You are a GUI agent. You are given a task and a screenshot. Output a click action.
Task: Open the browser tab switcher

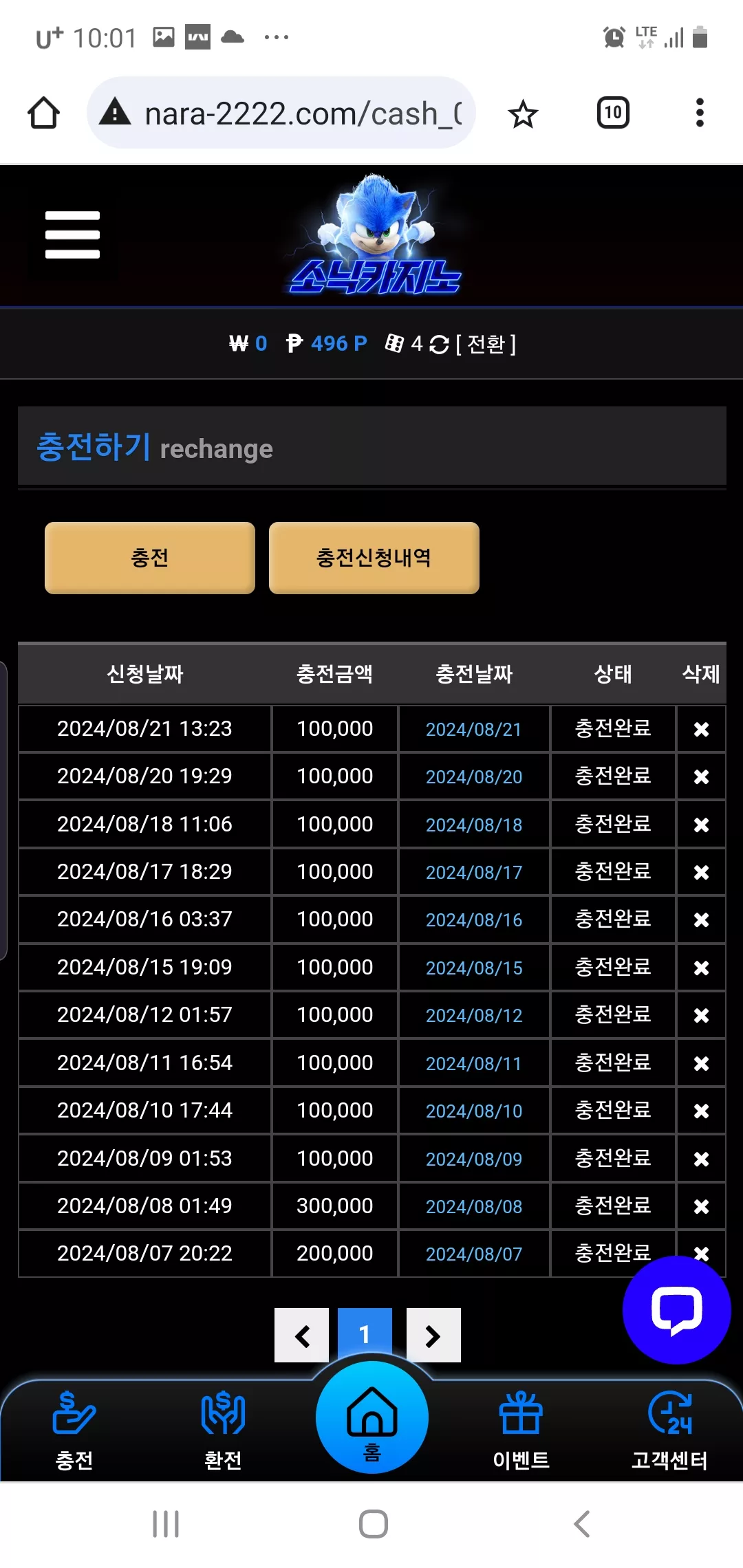(x=613, y=113)
